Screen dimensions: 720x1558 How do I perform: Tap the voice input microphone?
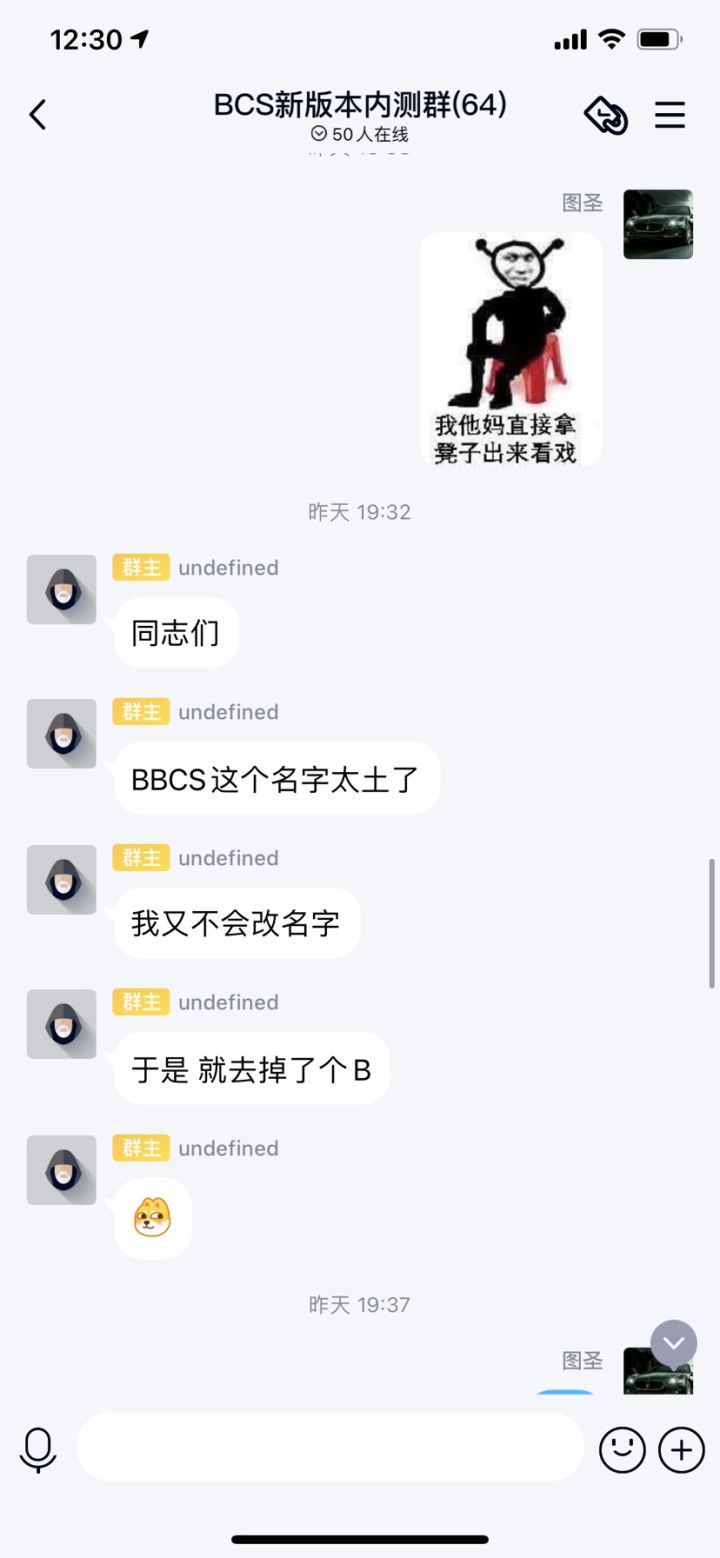(38, 1449)
